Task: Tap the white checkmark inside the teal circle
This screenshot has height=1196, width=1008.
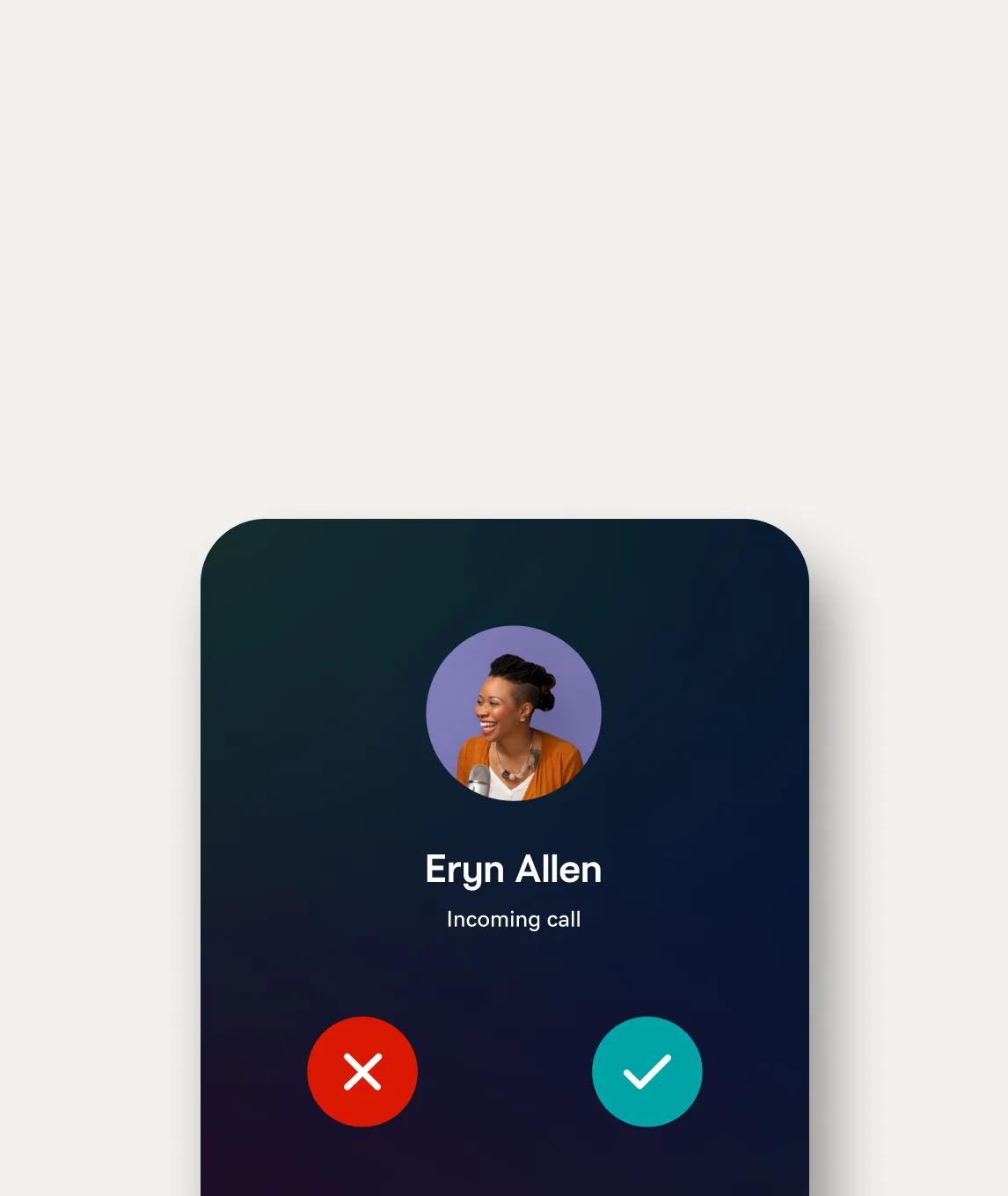Action: pyautogui.click(x=646, y=1072)
